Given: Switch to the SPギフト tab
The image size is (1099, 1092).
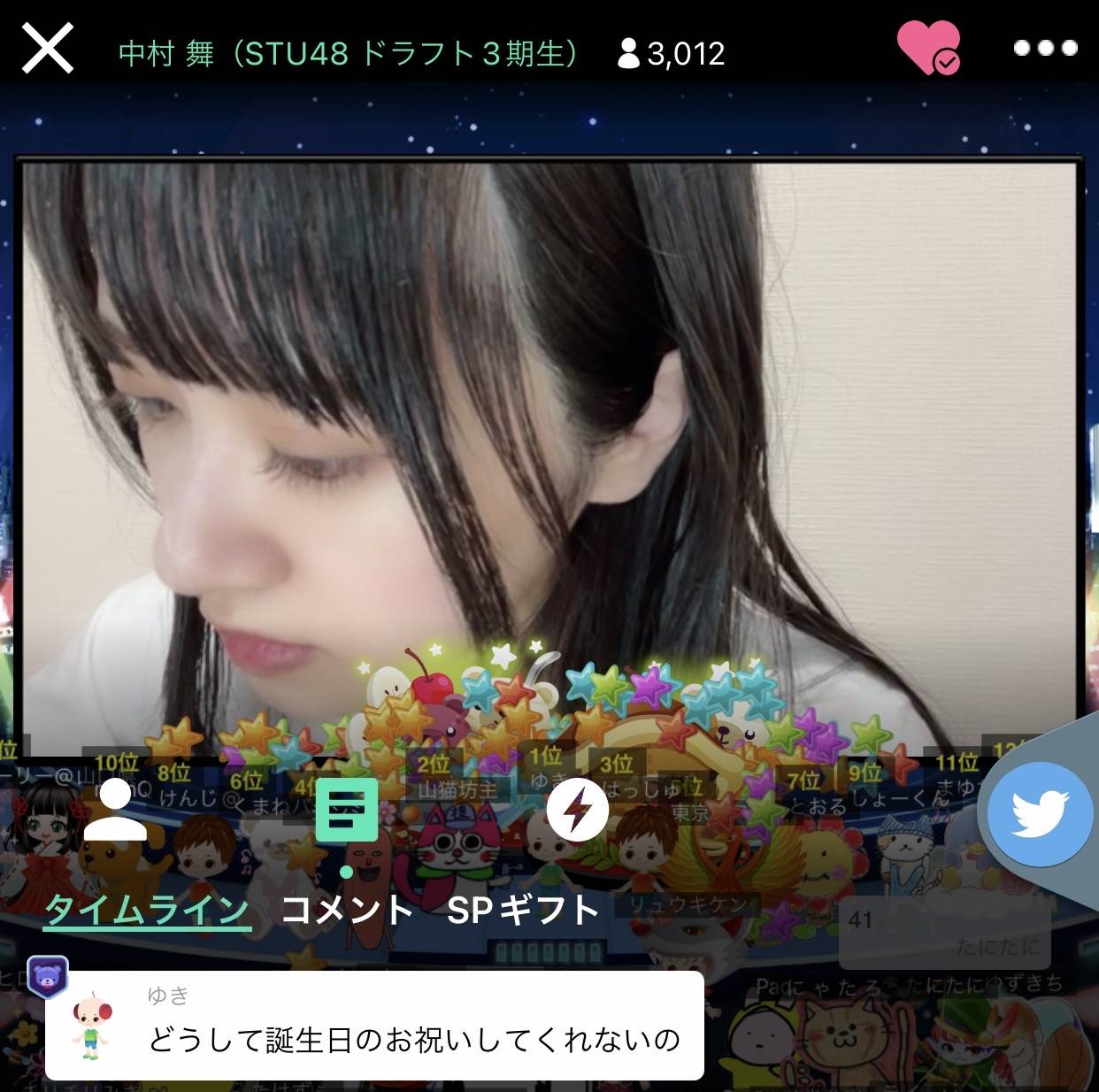Looking at the screenshot, I should (523, 910).
